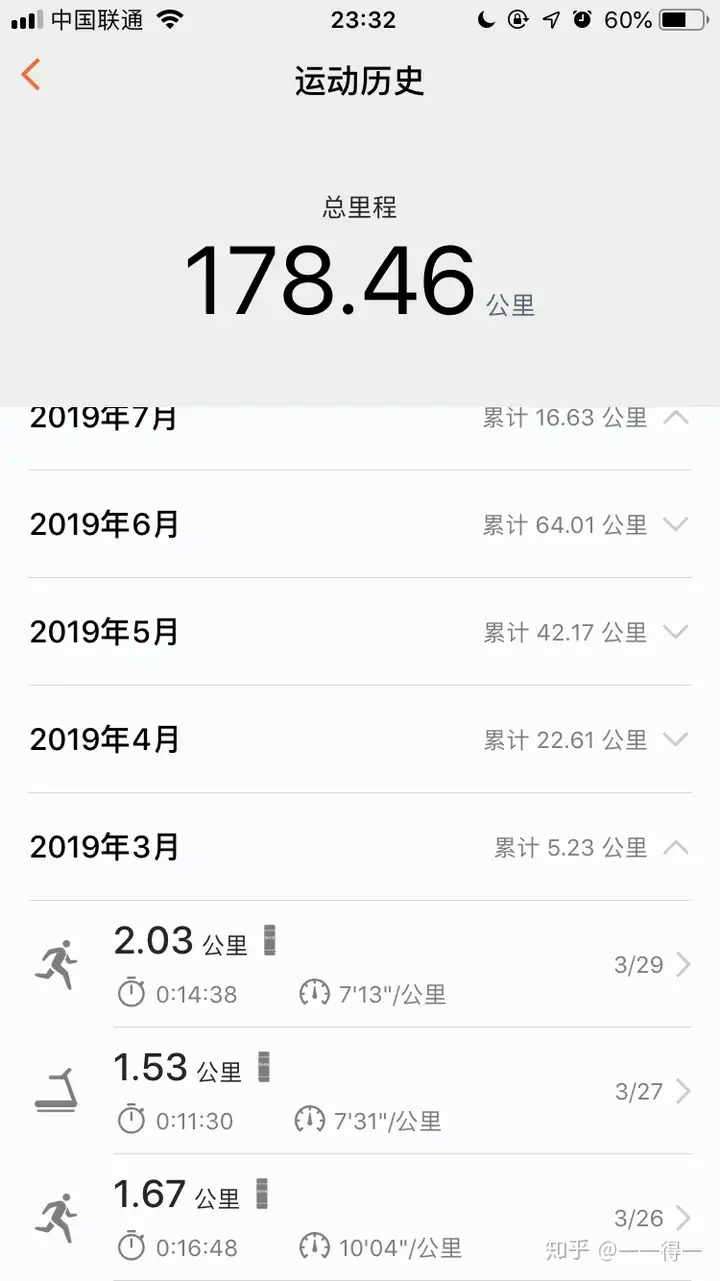Open the 2.03 公里 run on 3/29
Image resolution: width=720 pixels, height=1281 pixels.
click(400, 965)
